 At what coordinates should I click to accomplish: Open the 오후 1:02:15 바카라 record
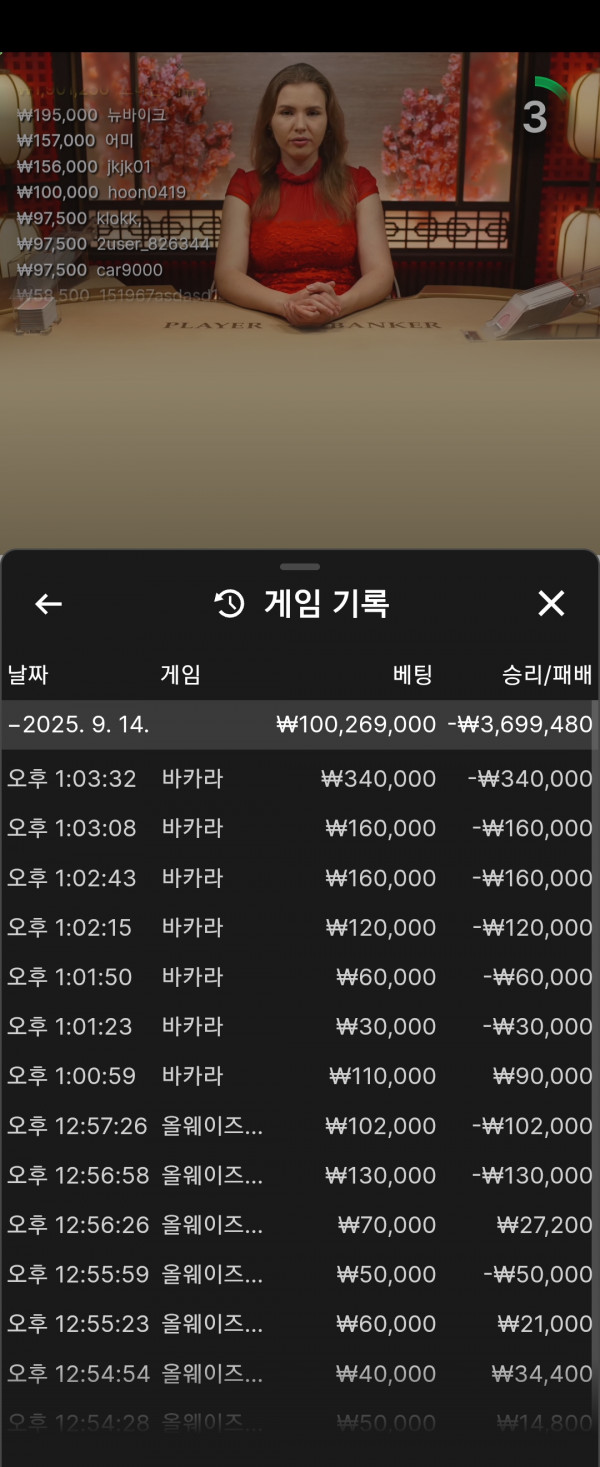pos(300,927)
